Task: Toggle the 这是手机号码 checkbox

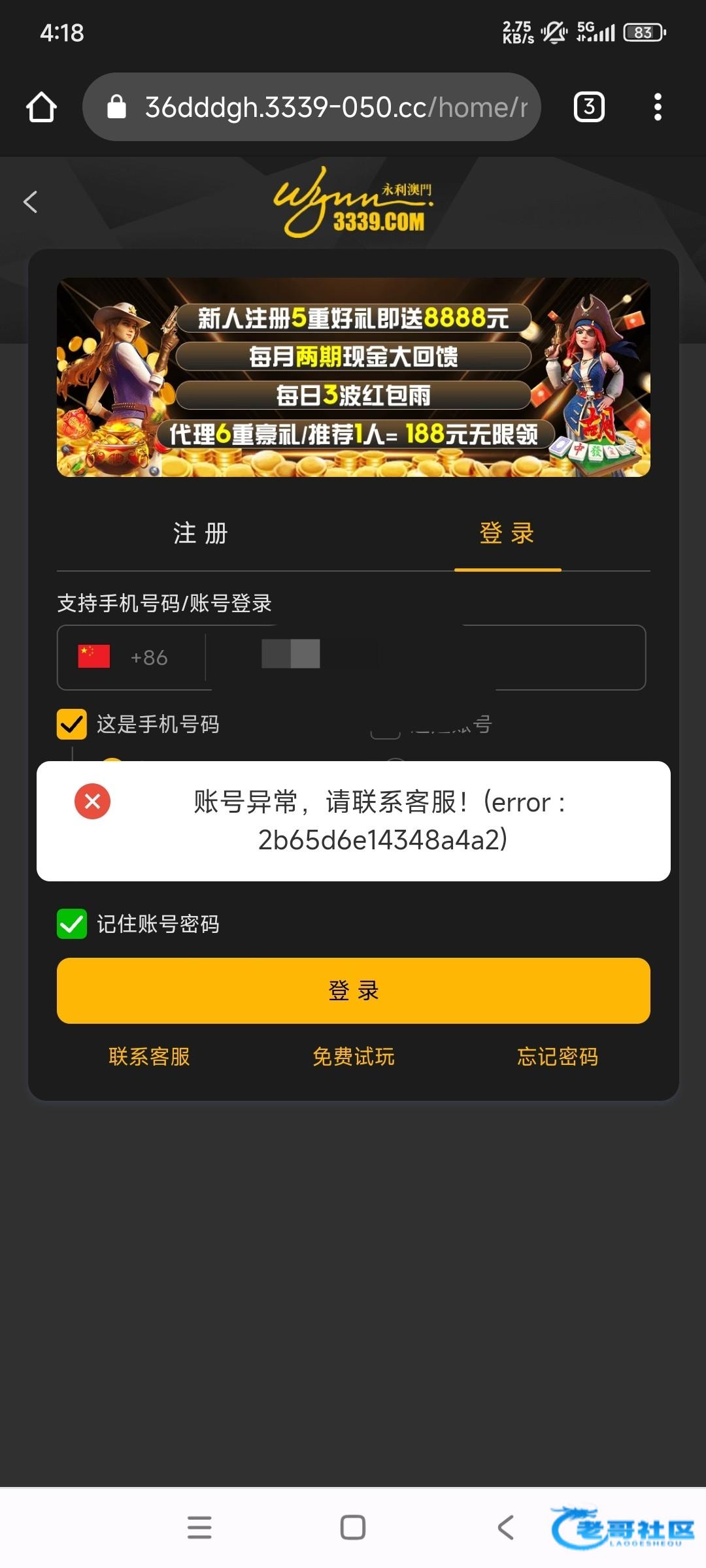Action: pos(72,725)
